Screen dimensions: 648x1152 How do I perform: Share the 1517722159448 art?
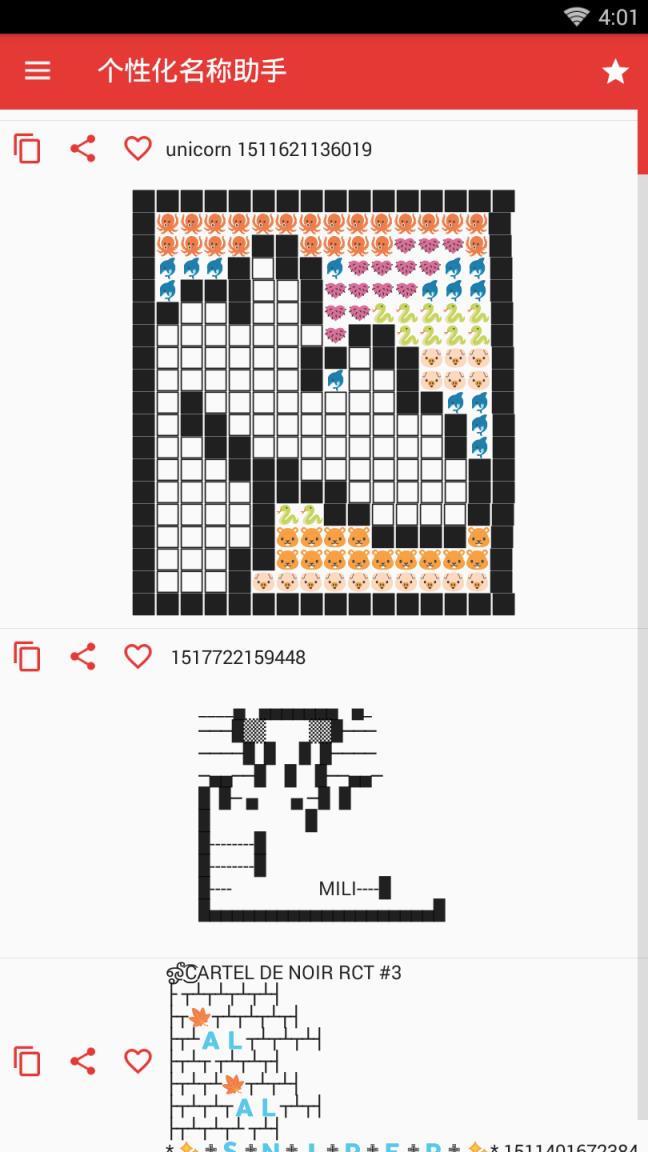pyautogui.click(x=83, y=657)
